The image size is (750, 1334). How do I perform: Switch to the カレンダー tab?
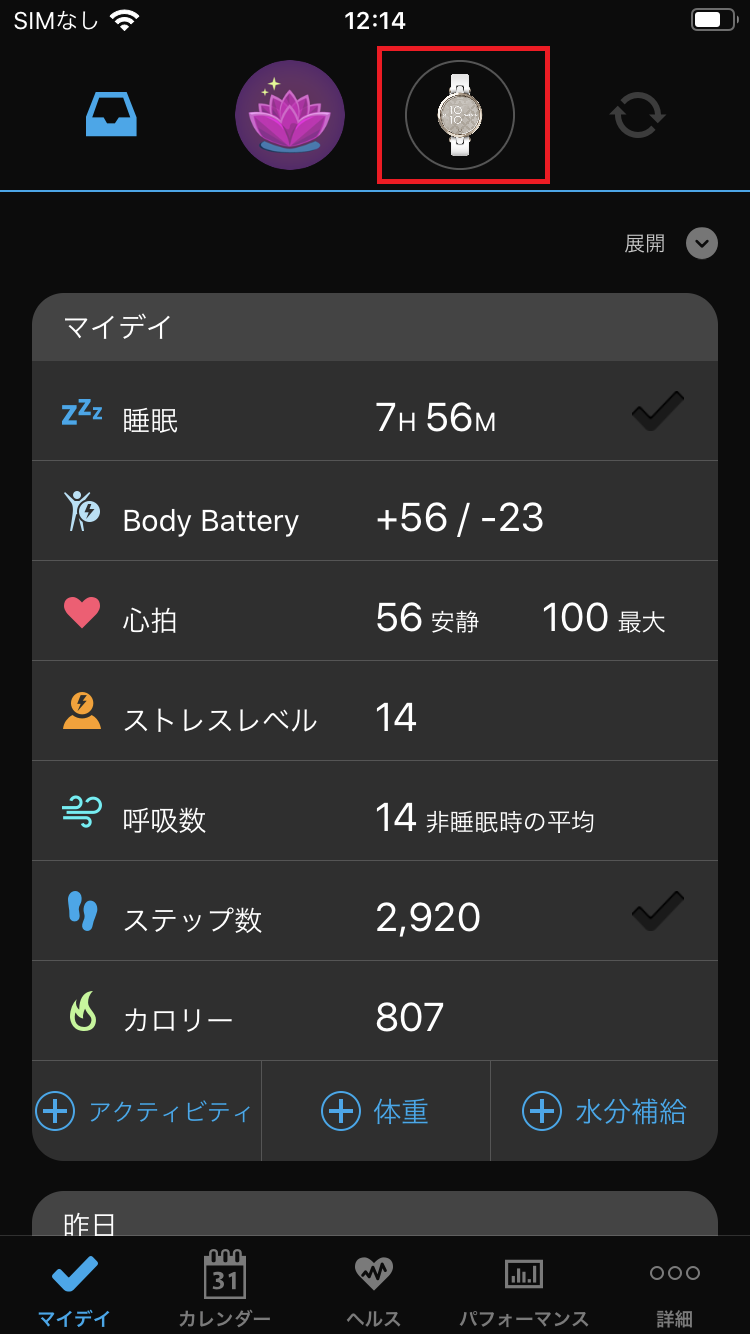225,1288
